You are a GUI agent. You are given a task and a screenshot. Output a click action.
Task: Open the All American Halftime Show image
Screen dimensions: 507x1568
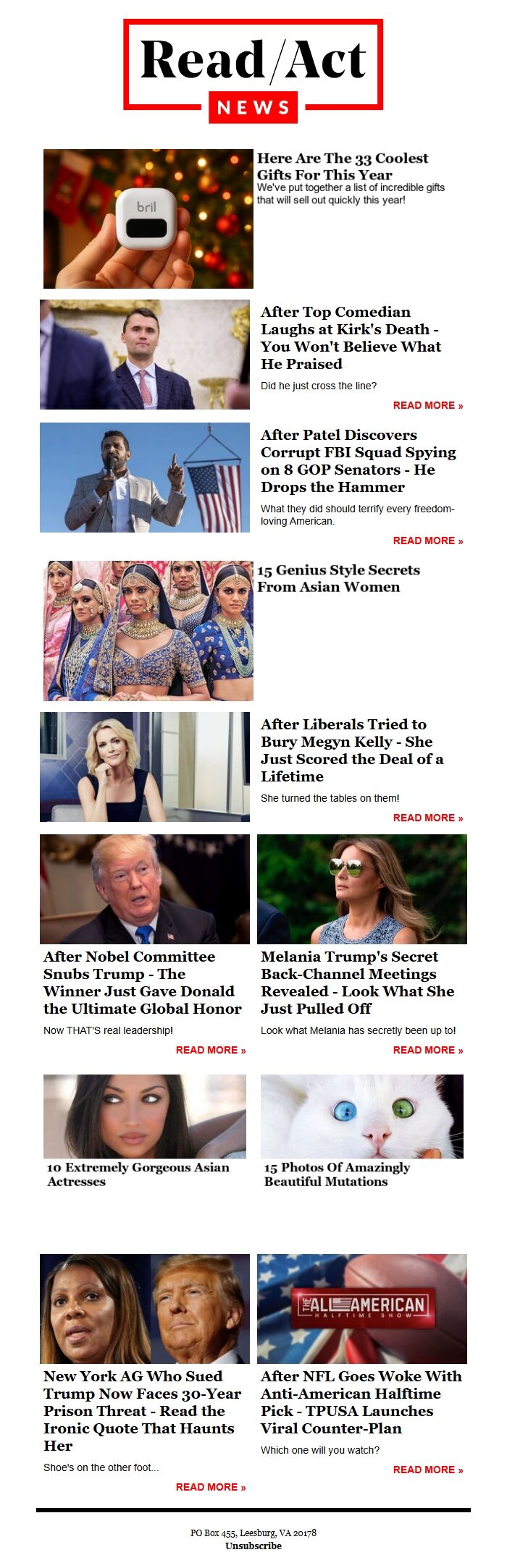pos(362,1309)
